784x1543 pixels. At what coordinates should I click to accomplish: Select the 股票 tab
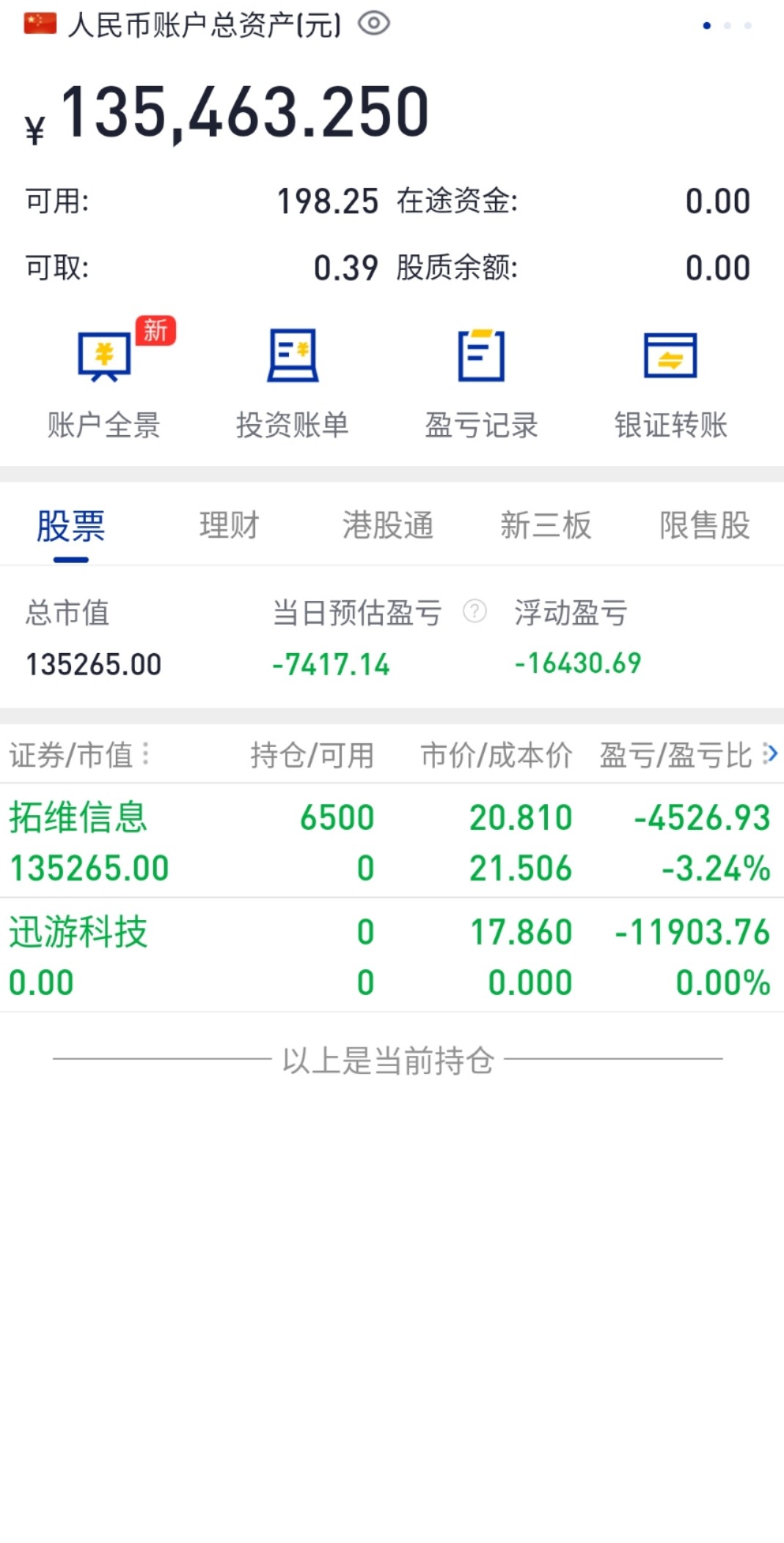pyautogui.click(x=71, y=527)
